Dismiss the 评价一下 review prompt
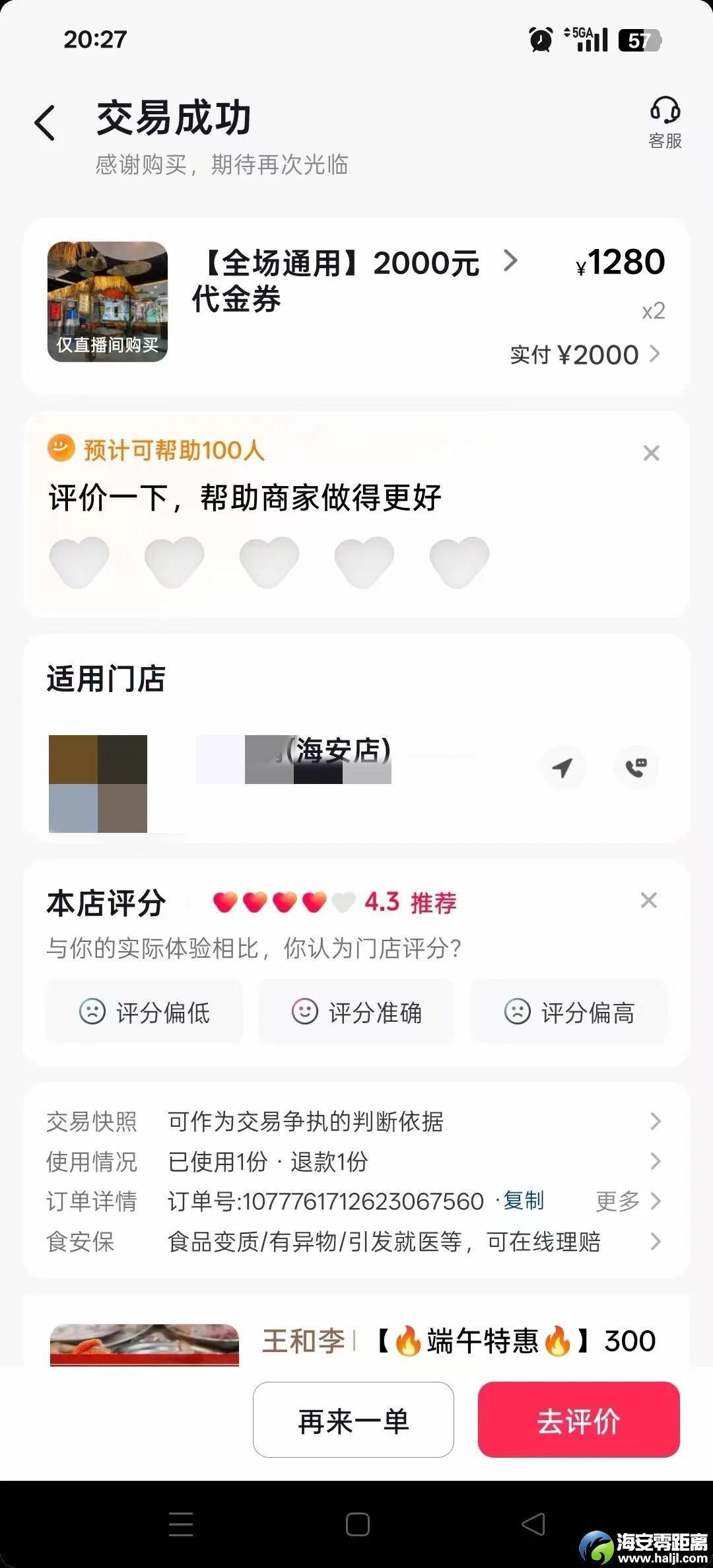 [651, 453]
